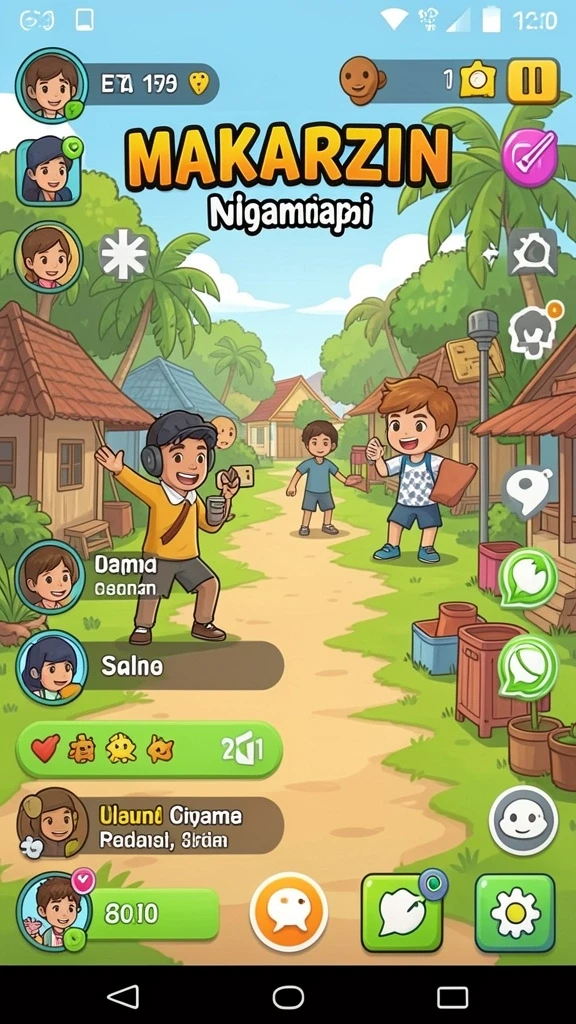Image resolution: width=576 pixels, height=1024 pixels.
Task: Tap the system home button
Action: (288, 997)
